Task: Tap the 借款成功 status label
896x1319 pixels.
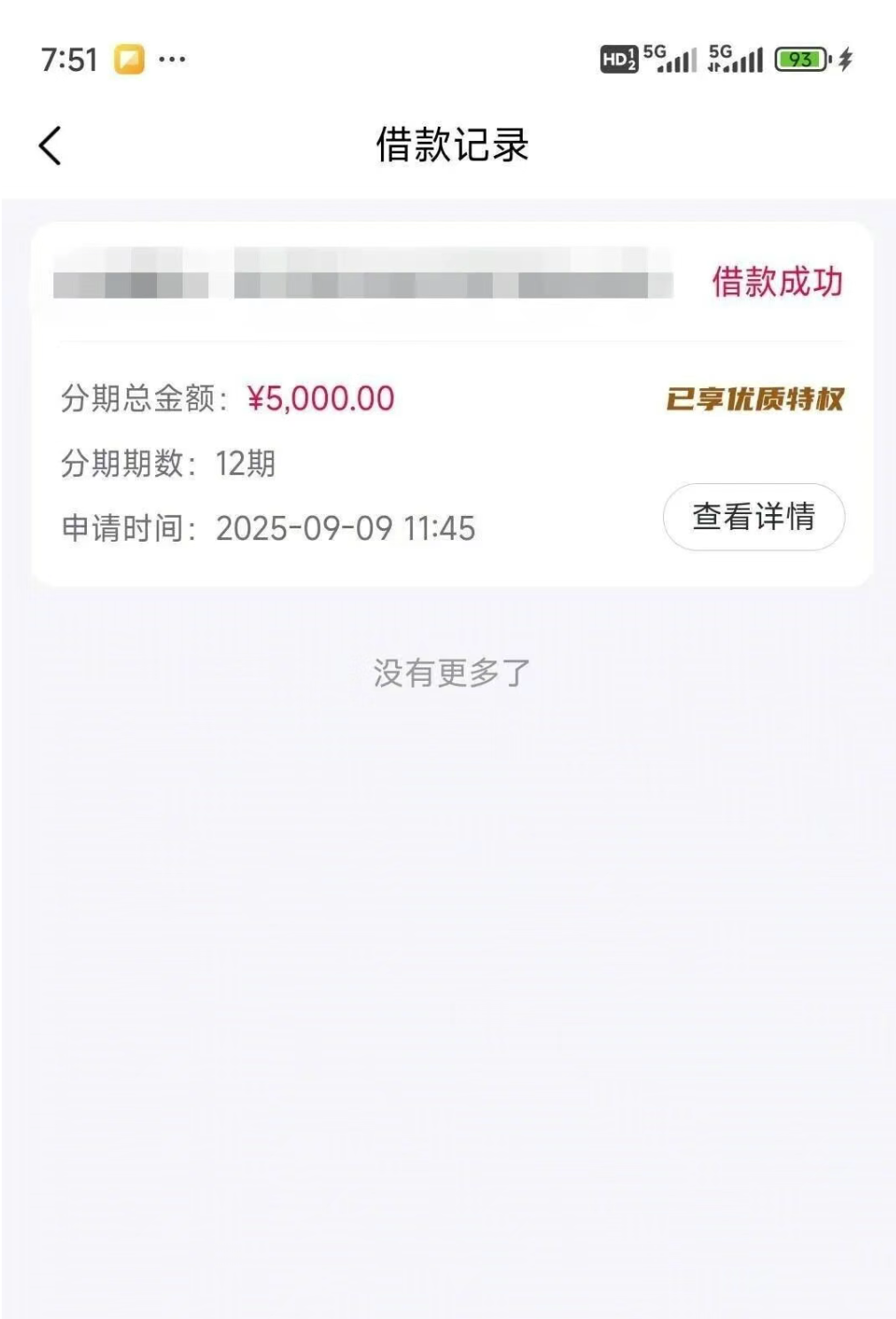Action: tap(775, 282)
